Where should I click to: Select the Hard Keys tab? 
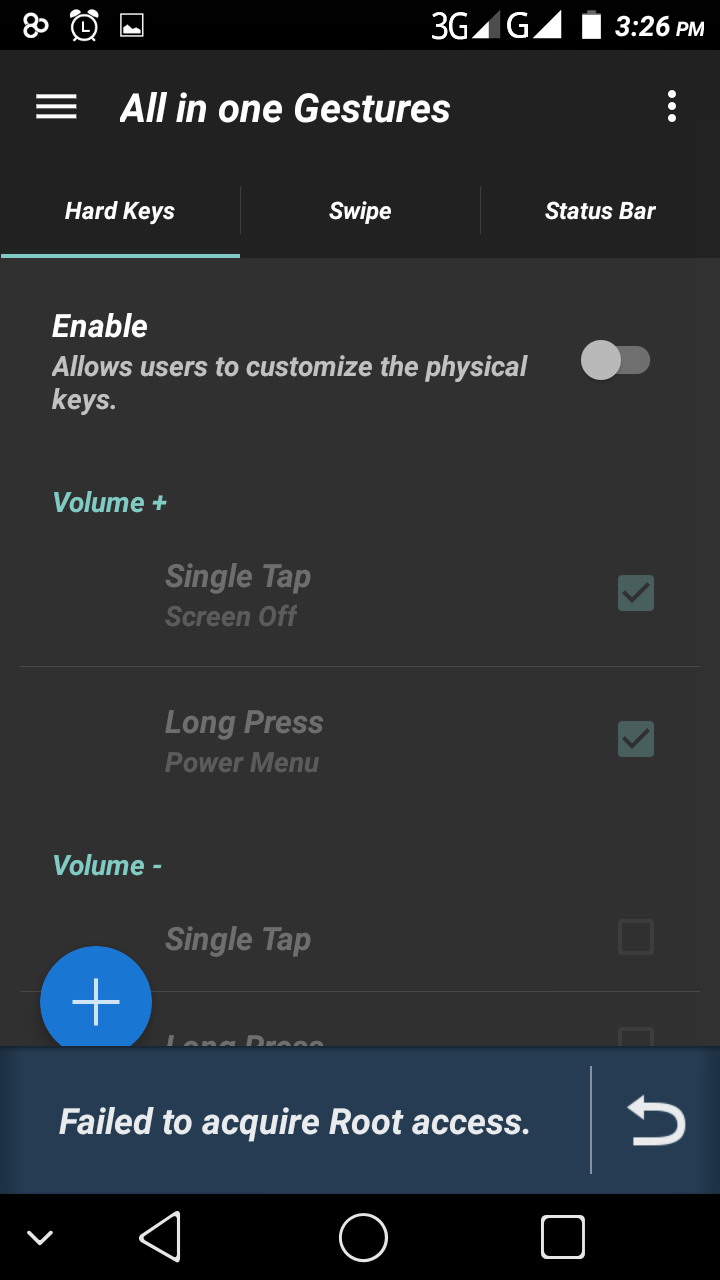[x=120, y=211]
